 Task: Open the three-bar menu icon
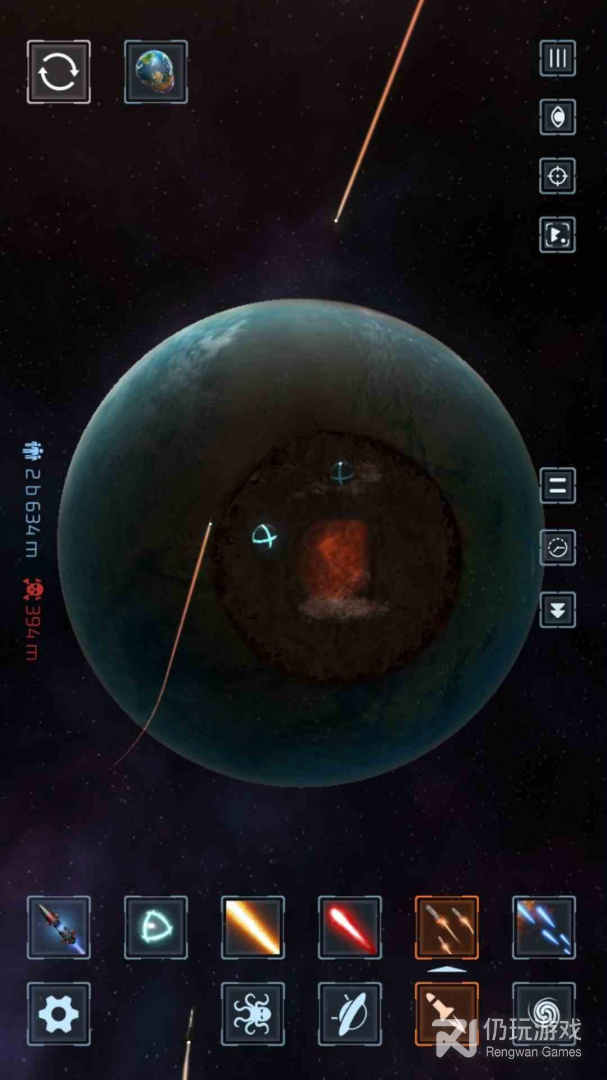557,59
